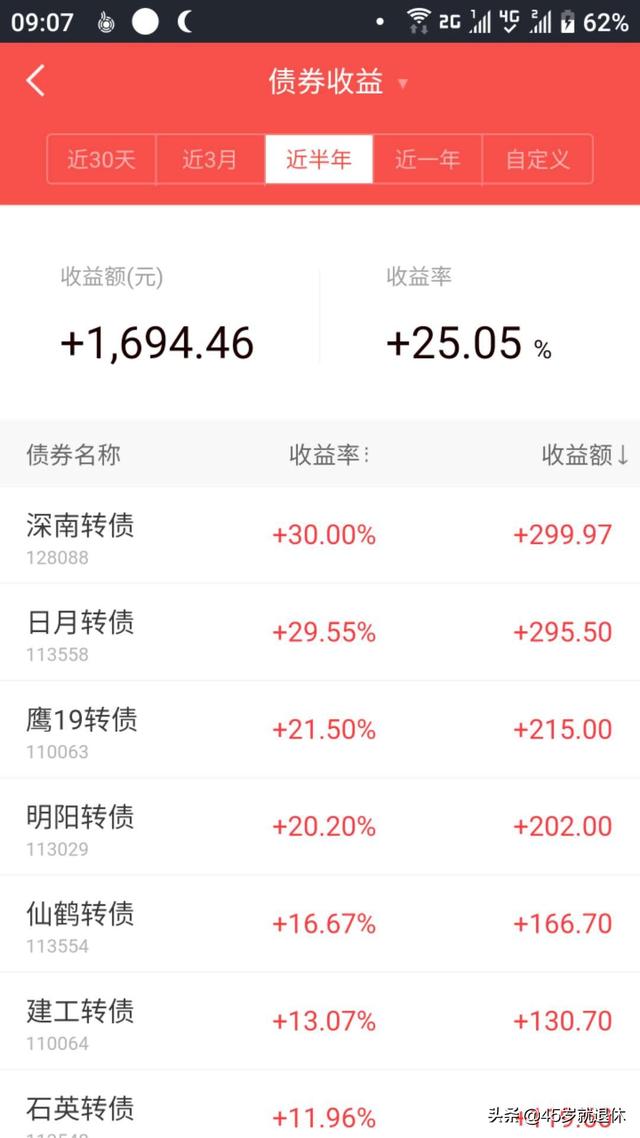Viewport: 640px width, 1138px height.
Task: Tap the 明阳转债 row
Action: tap(80, 826)
